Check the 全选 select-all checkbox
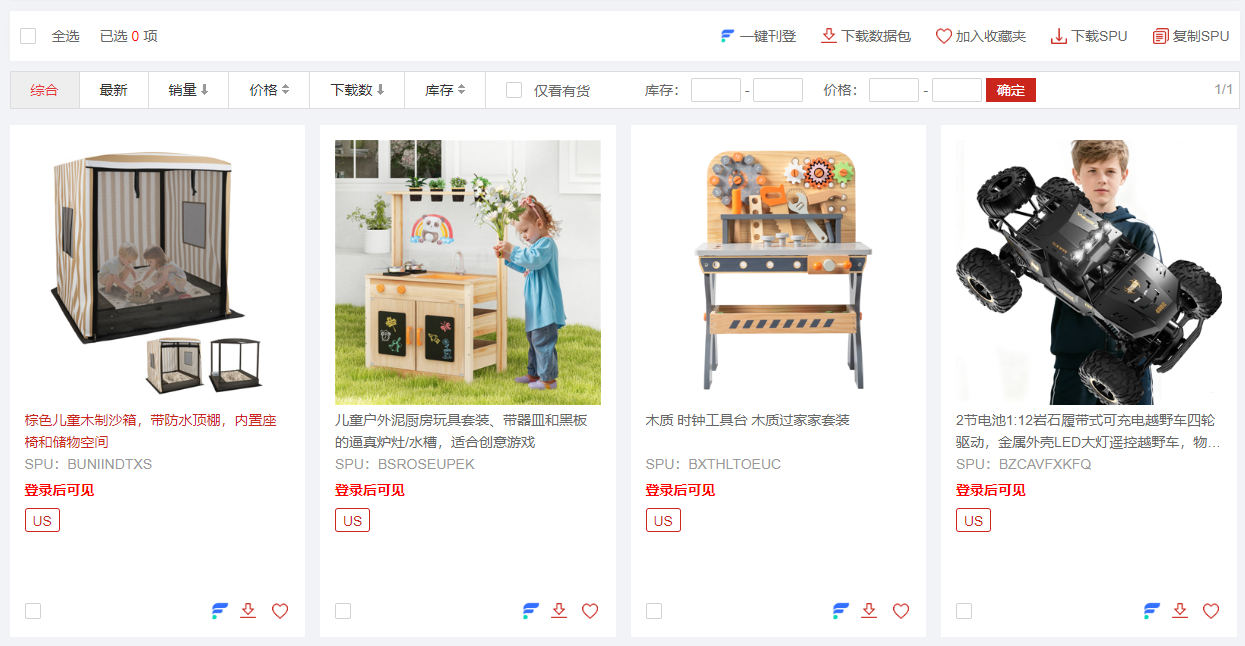 (x=28, y=36)
